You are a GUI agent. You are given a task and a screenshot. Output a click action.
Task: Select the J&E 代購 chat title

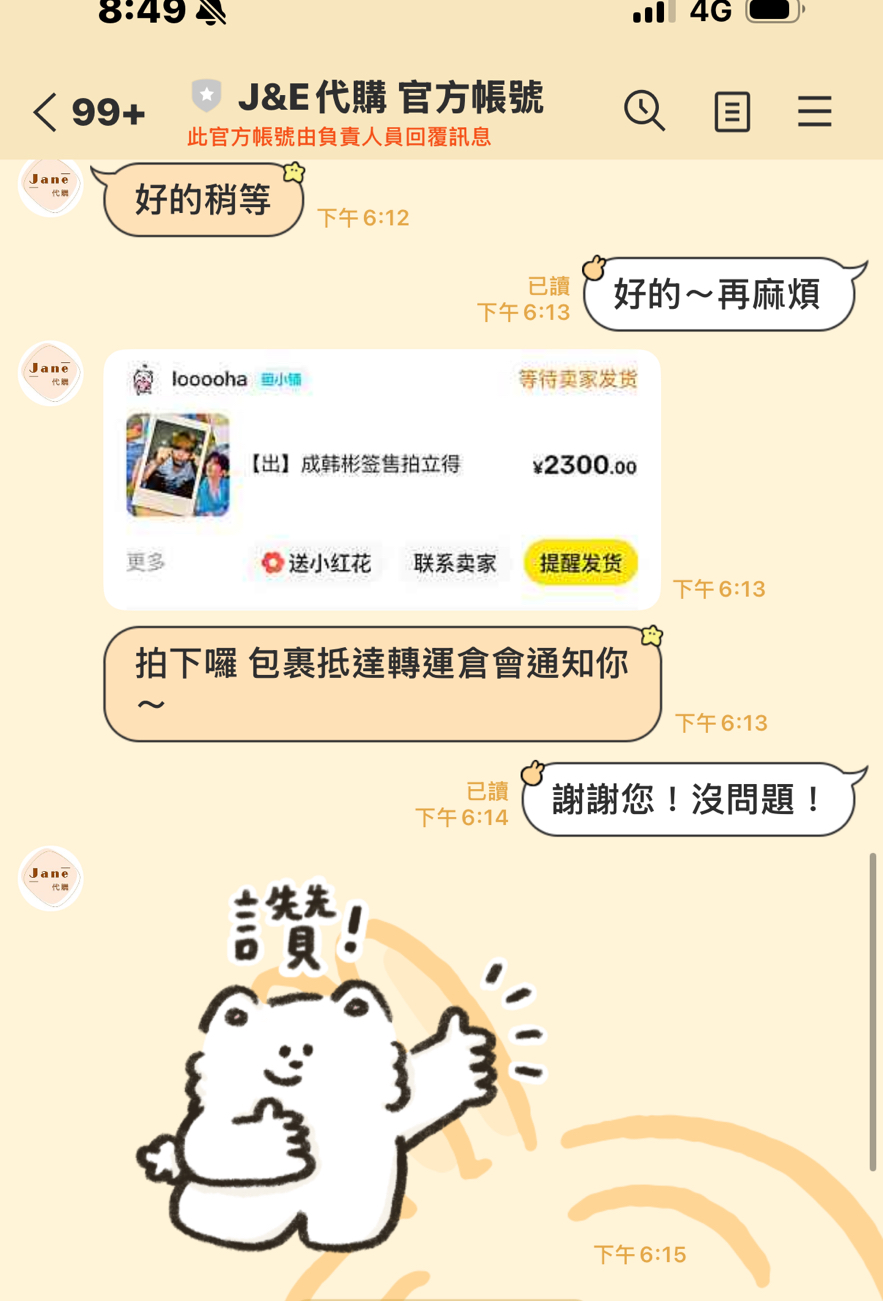pyautogui.click(x=390, y=95)
